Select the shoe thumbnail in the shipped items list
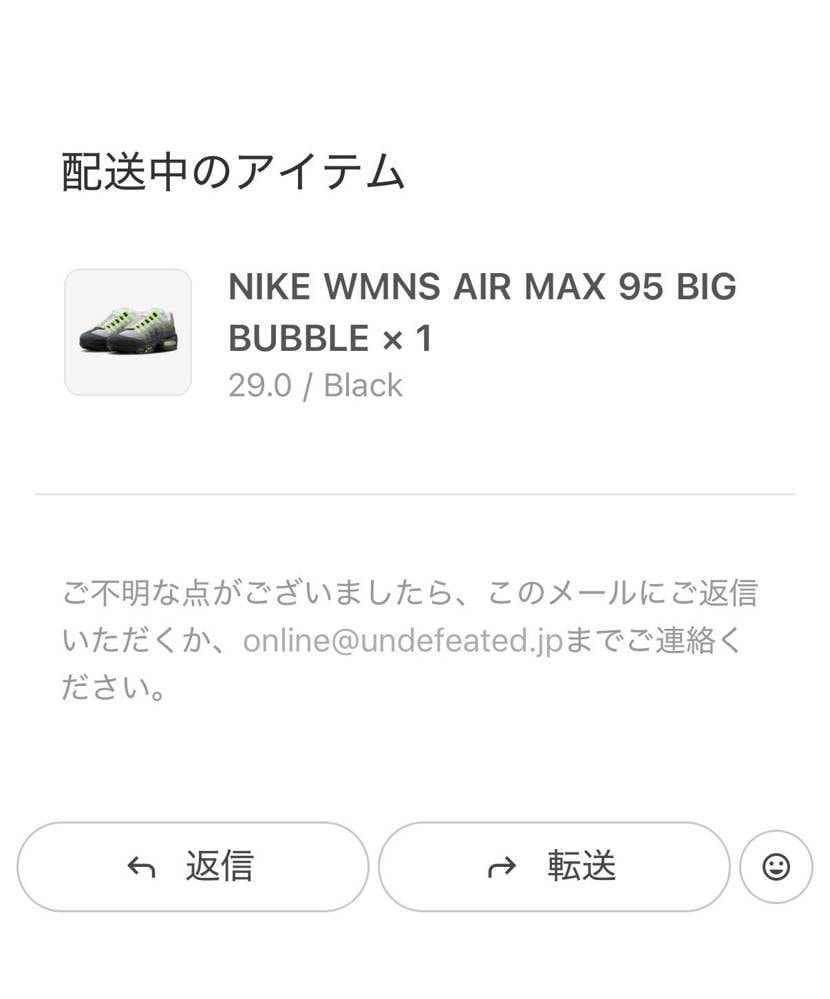 (127, 332)
